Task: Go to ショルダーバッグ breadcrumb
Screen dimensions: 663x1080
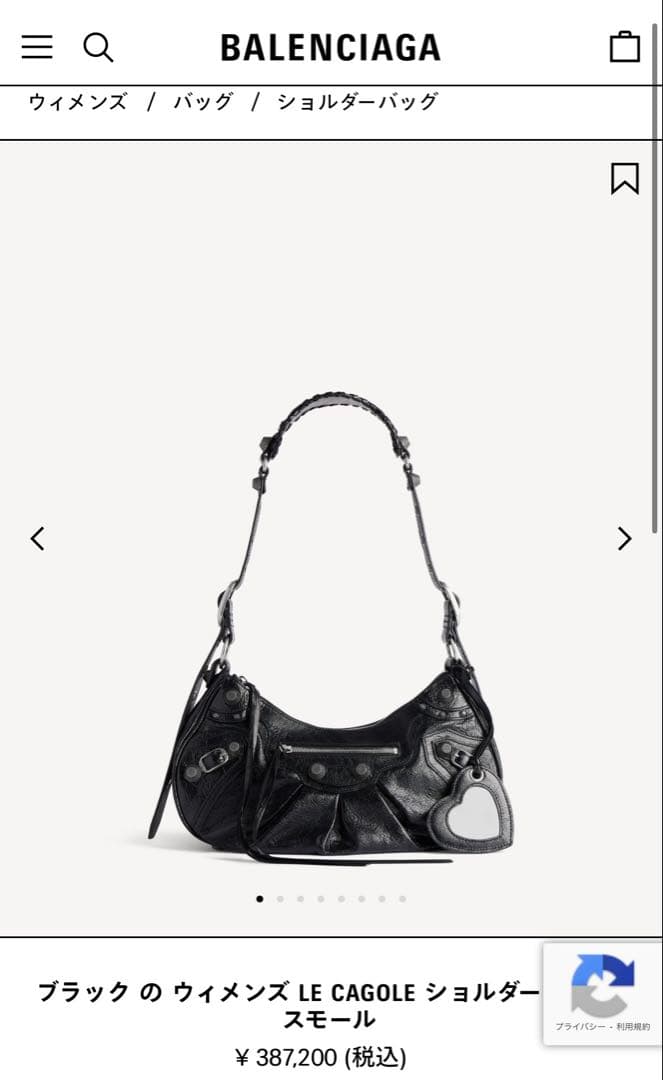Action: pyautogui.click(x=357, y=102)
